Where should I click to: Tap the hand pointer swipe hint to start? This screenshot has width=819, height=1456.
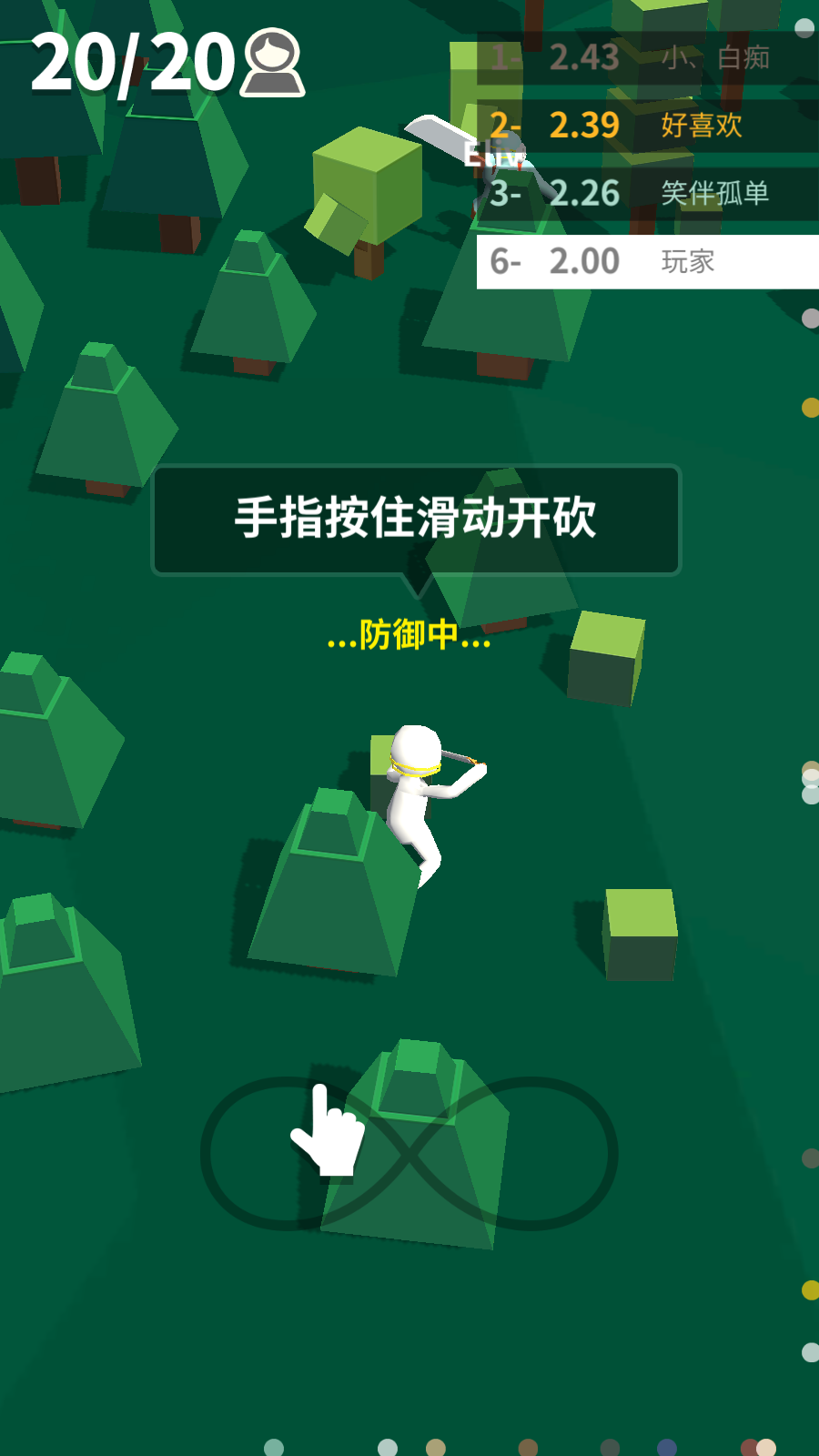pos(329,1134)
